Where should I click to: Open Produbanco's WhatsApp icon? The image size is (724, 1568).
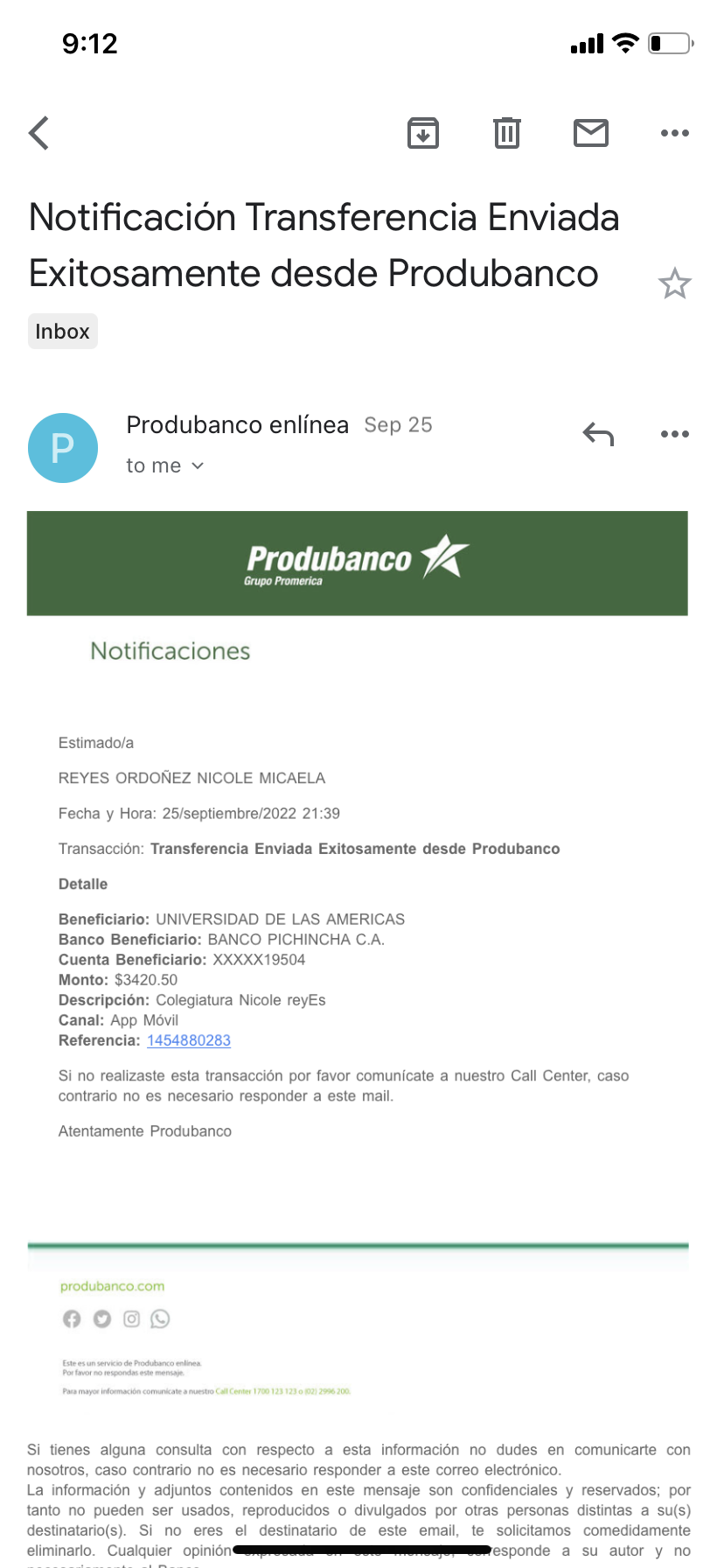tap(160, 1319)
